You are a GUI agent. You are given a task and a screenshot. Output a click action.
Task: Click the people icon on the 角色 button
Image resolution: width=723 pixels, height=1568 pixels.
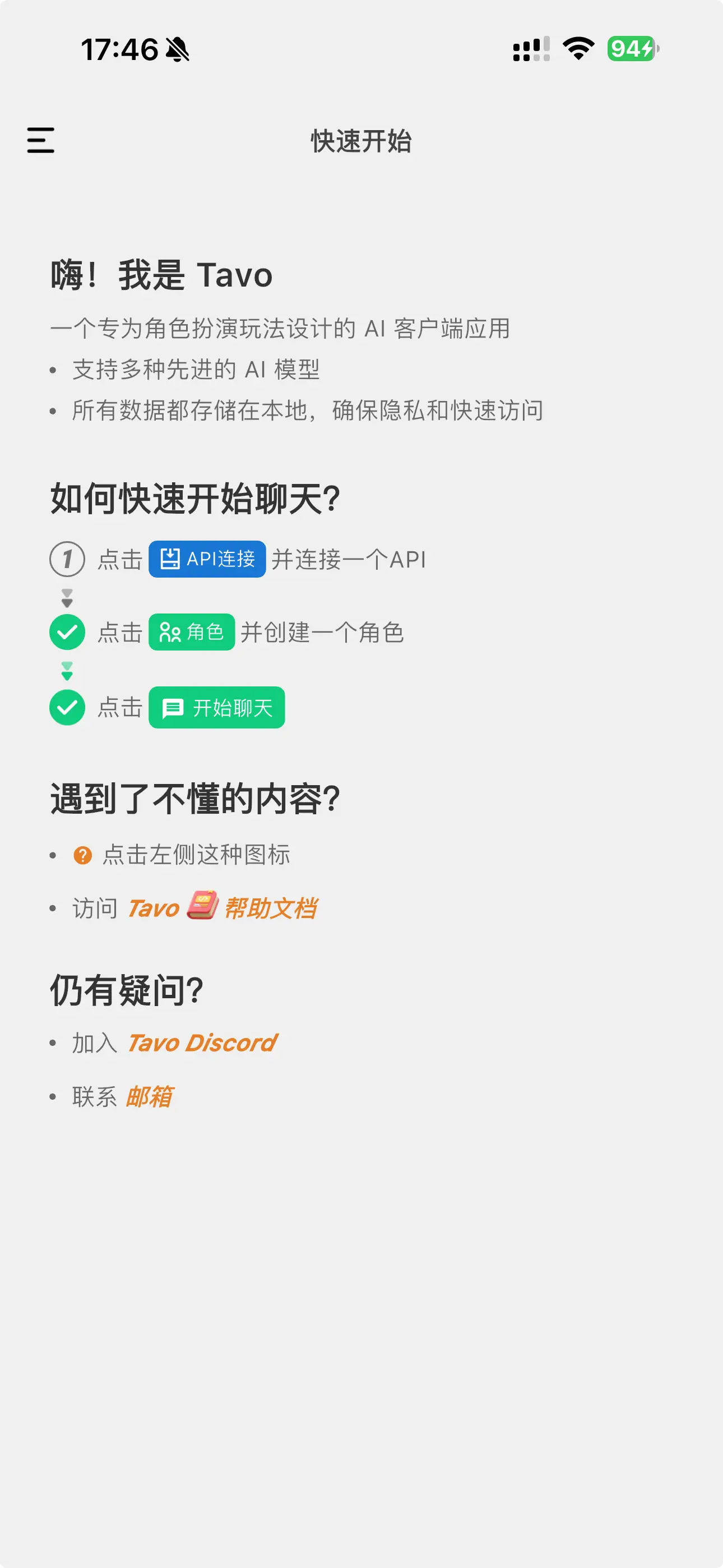point(171,633)
